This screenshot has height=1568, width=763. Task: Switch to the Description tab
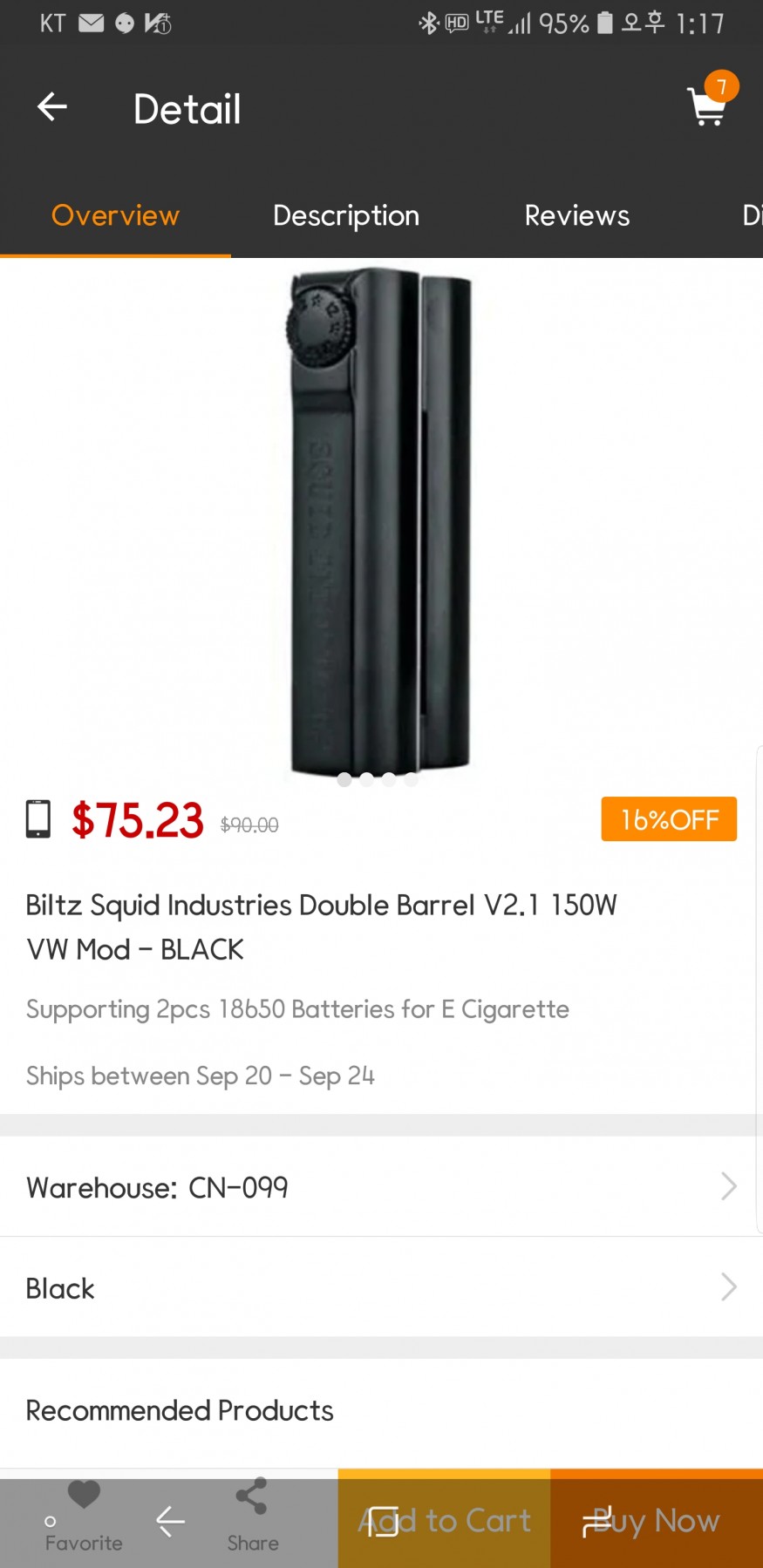[x=346, y=215]
